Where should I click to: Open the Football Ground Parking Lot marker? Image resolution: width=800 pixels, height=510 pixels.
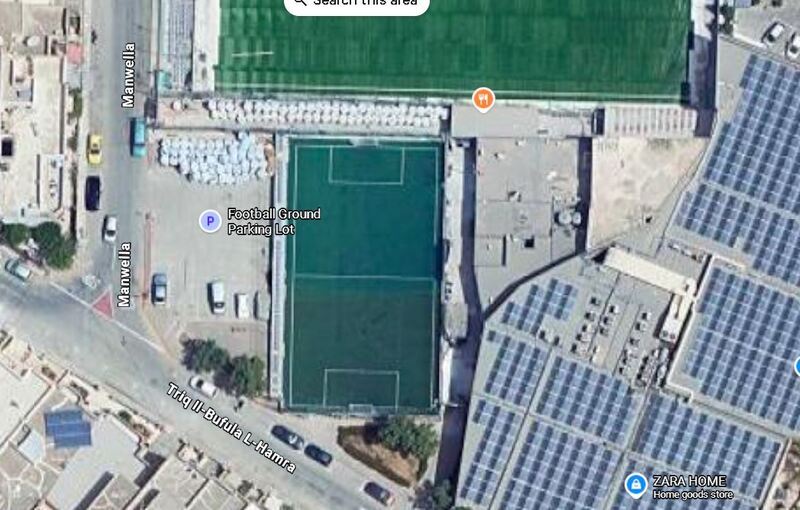(210, 221)
